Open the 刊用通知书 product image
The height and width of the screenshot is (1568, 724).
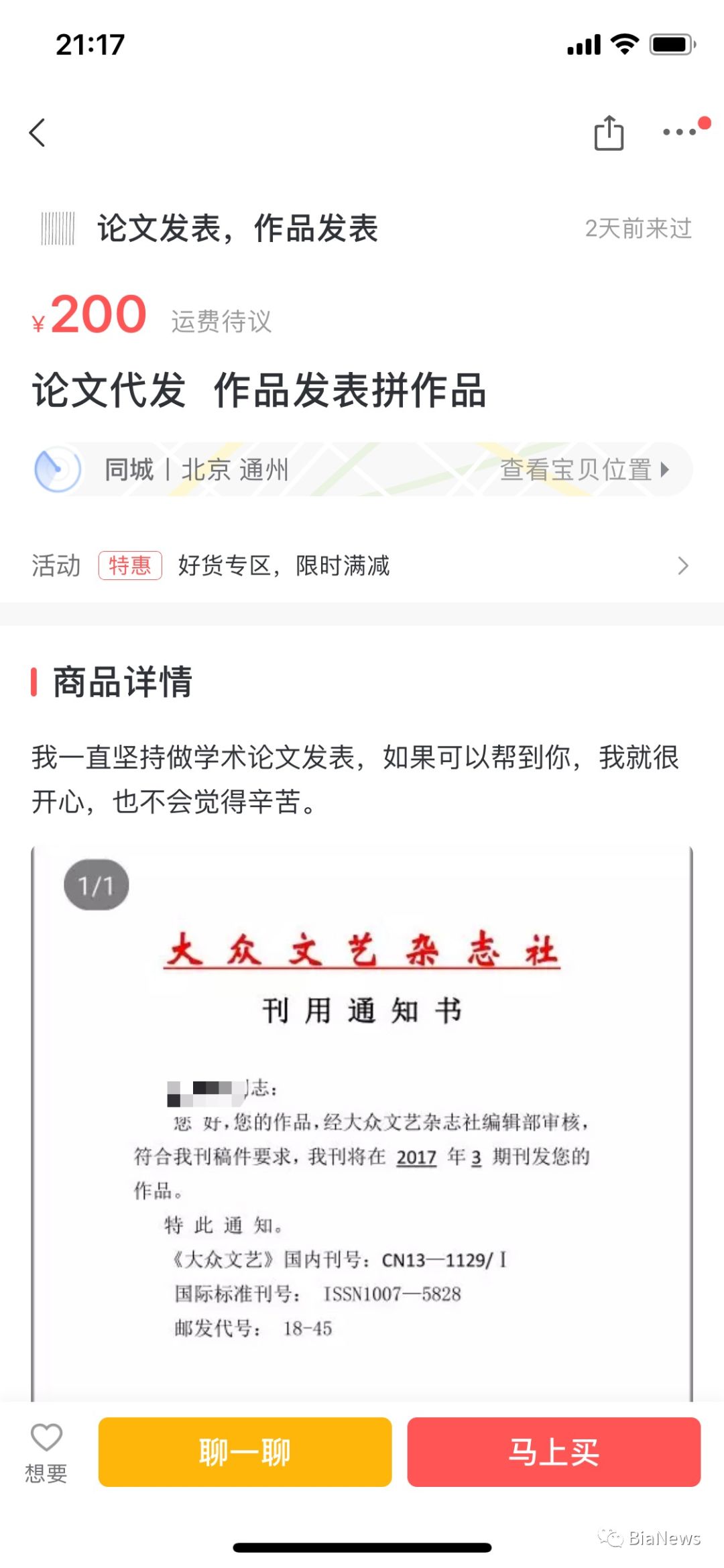362,1126
